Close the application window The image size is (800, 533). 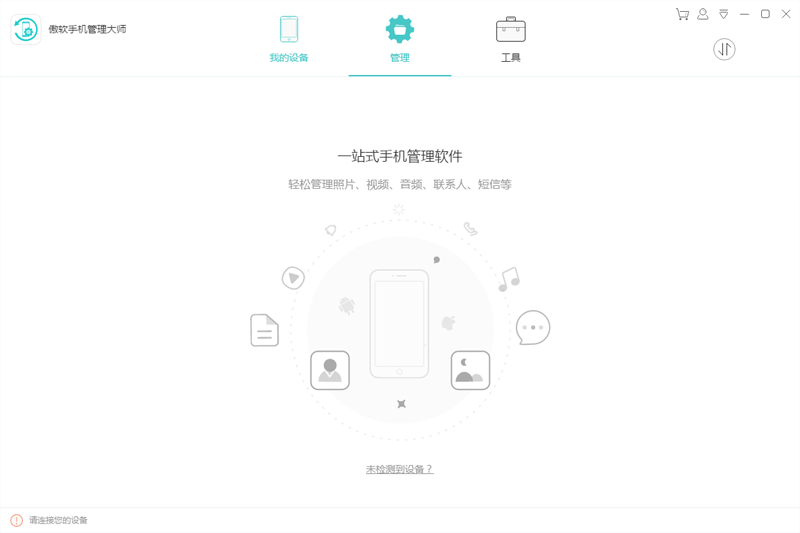coord(785,14)
